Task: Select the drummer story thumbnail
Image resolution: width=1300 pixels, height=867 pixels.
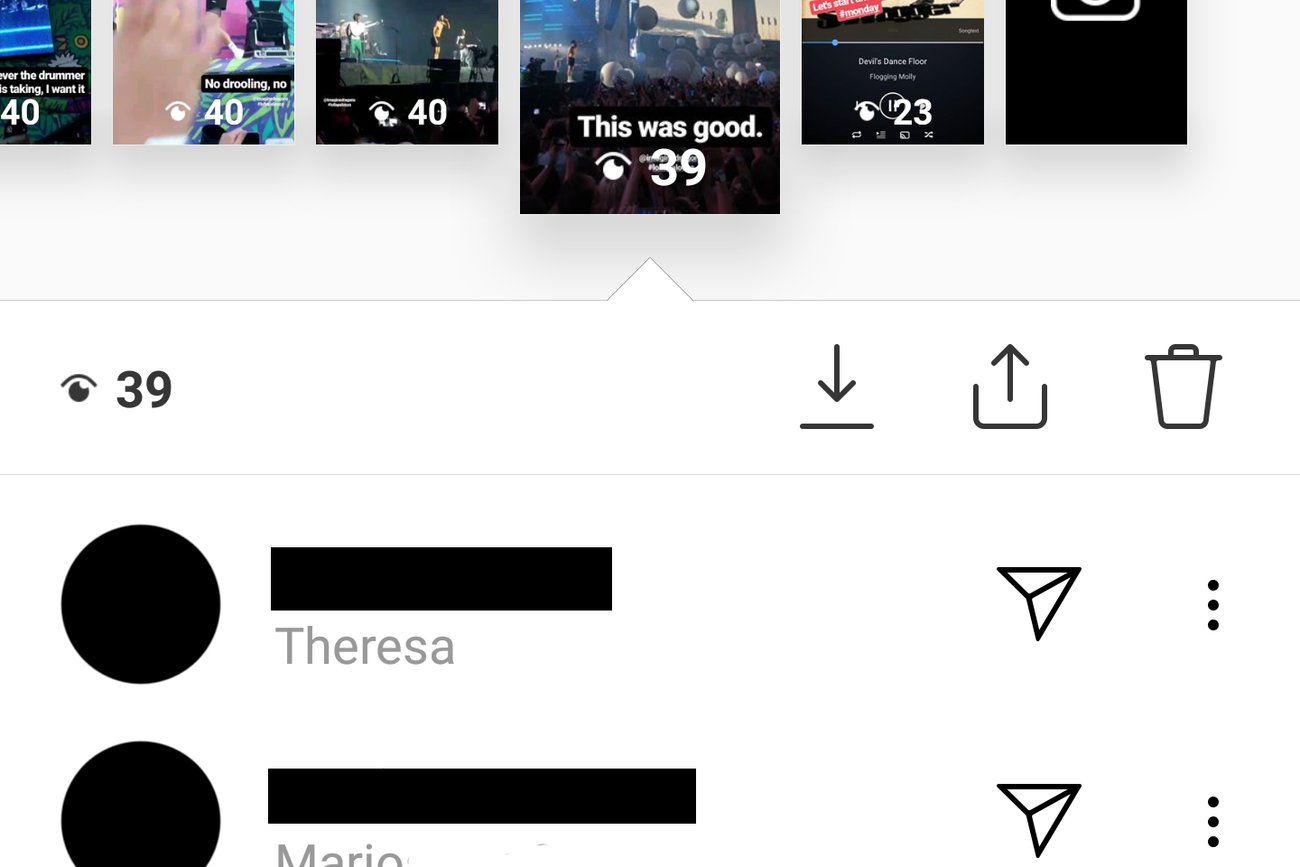Action: 45,72
